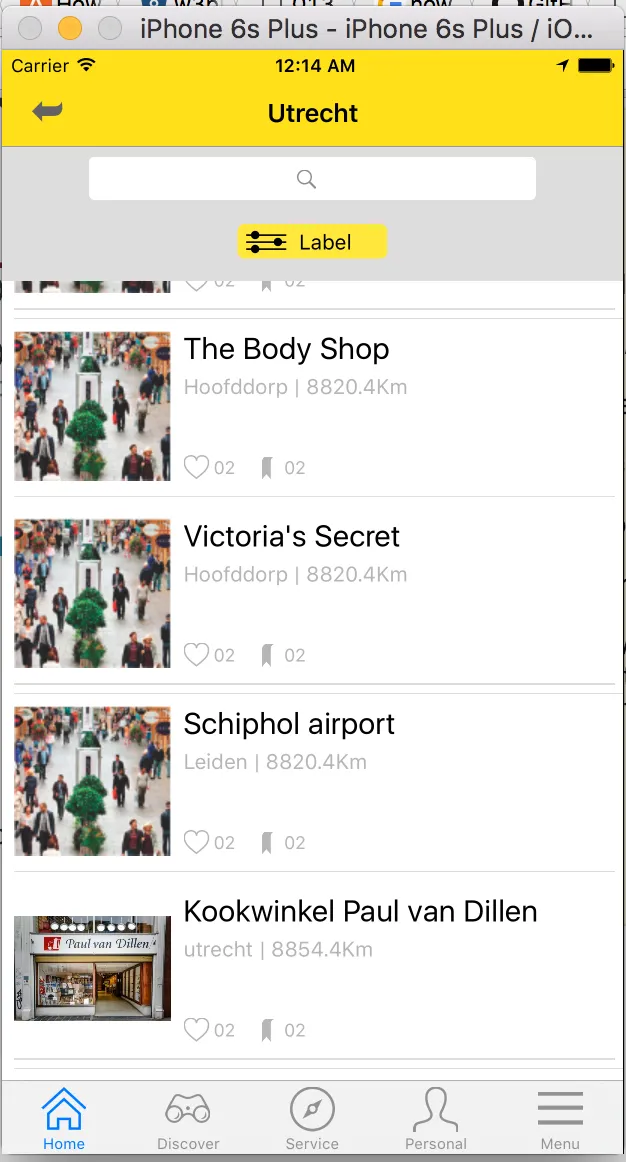Image resolution: width=626 pixels, height=1162 pixels.
Task: Bookmark Victoria's Secret
Action: [267, 655]
